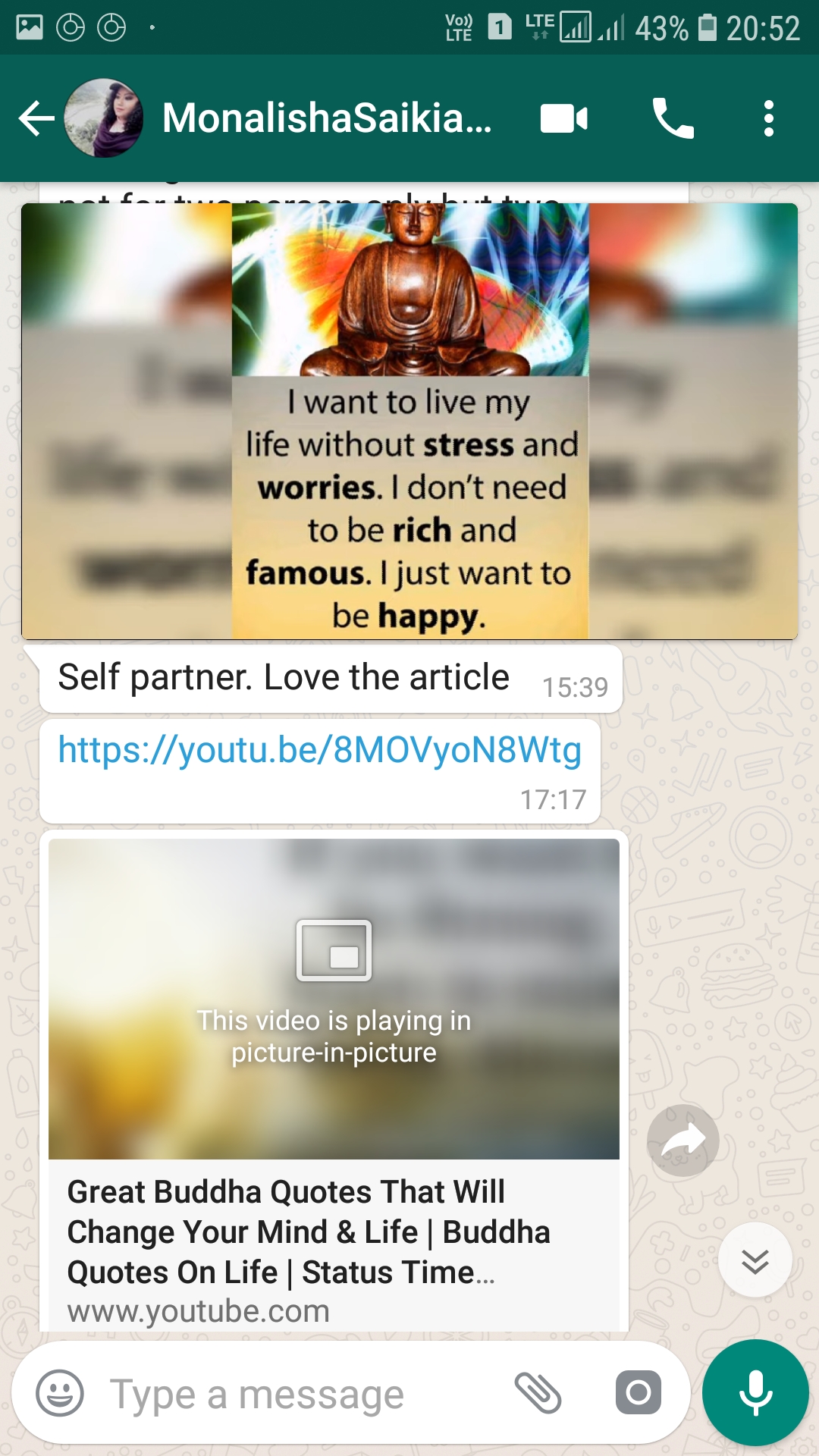Open the youtu.be/8MOVyoN8Wtg link
This screenshot has height=1456, width=819.
(x=320, y=750)
